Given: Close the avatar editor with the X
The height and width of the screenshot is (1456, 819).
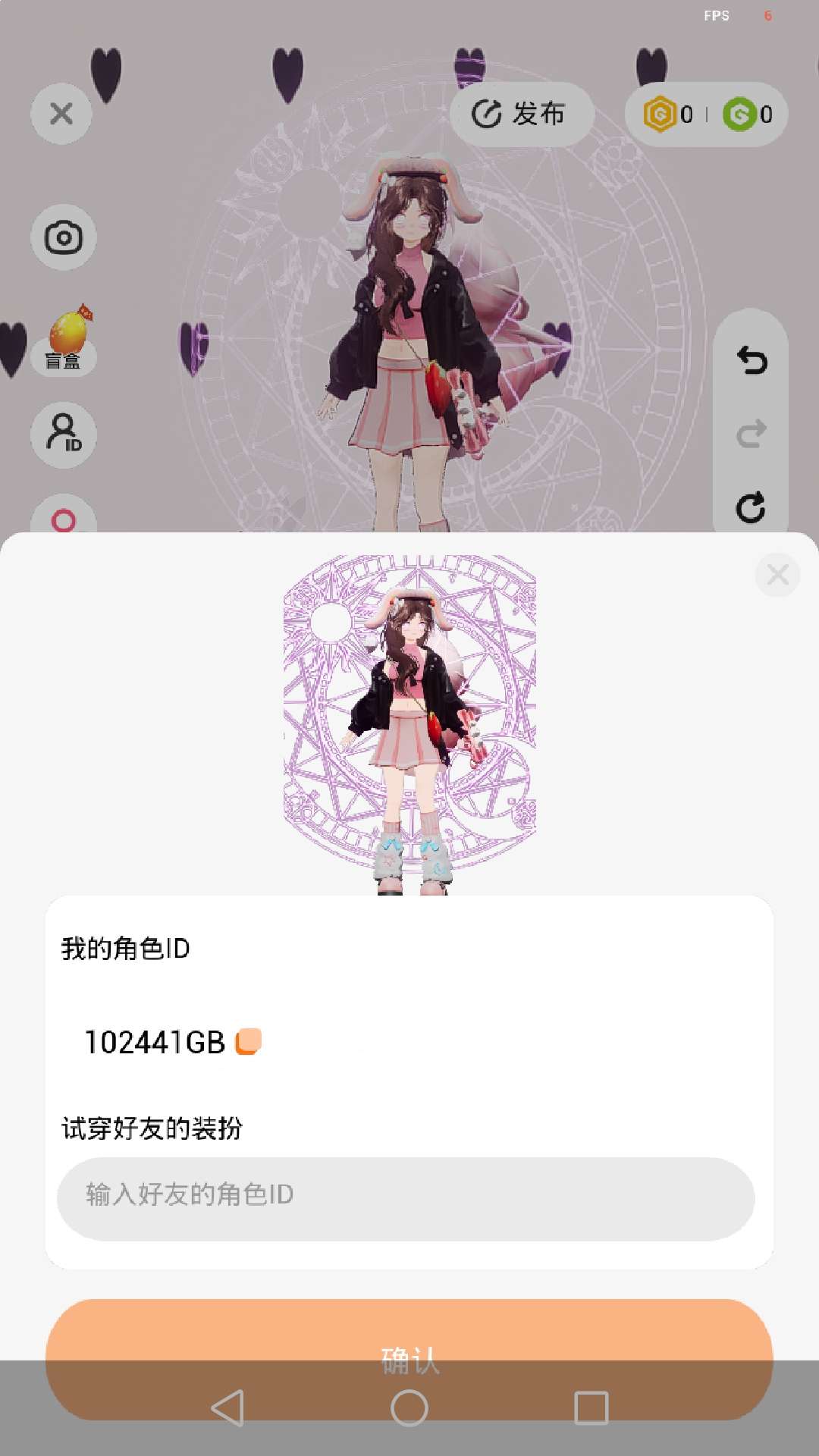Looking at the screenshot, I should (61, 114).
